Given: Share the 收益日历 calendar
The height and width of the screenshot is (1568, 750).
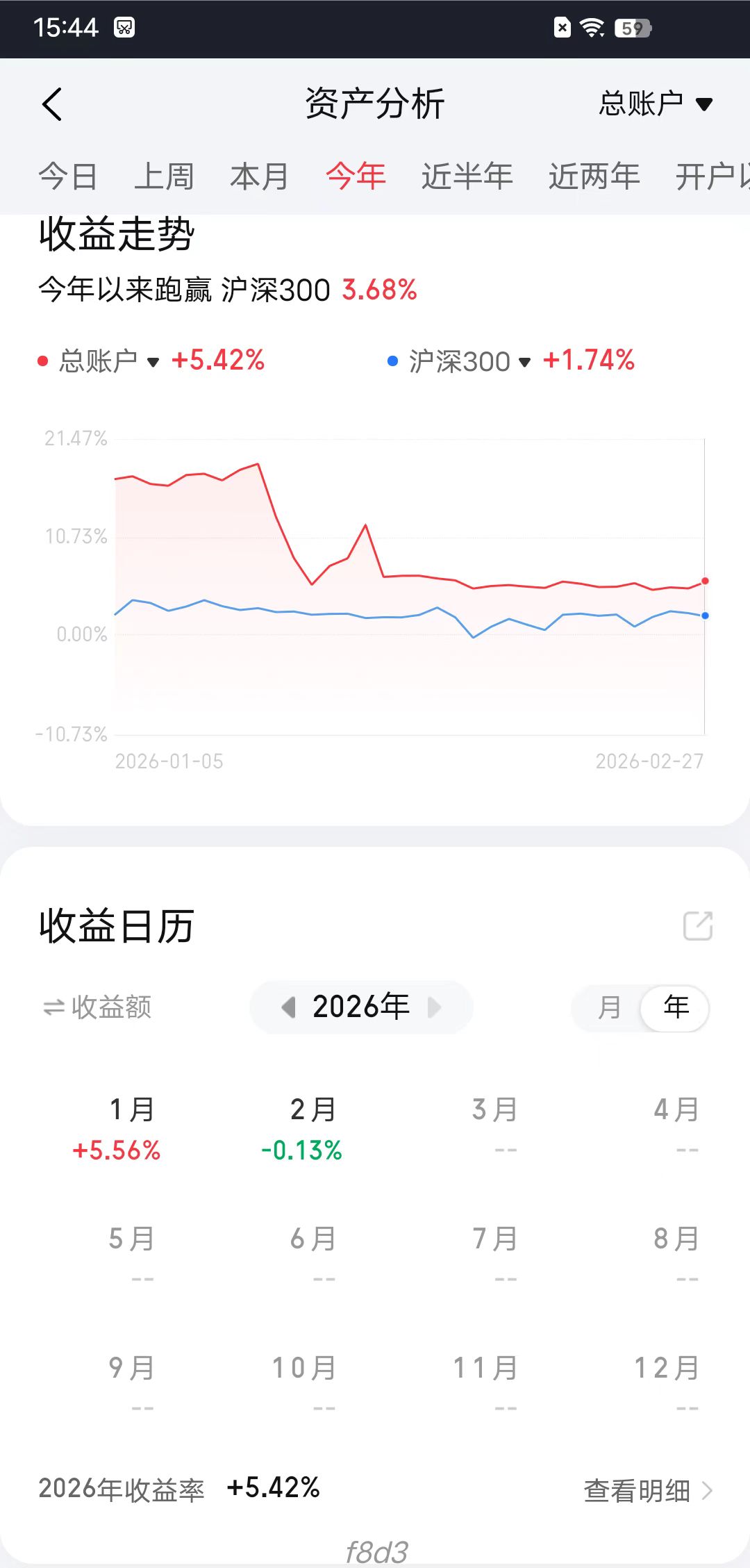Looking at the screenshot, I should click(x=697, y=926).
